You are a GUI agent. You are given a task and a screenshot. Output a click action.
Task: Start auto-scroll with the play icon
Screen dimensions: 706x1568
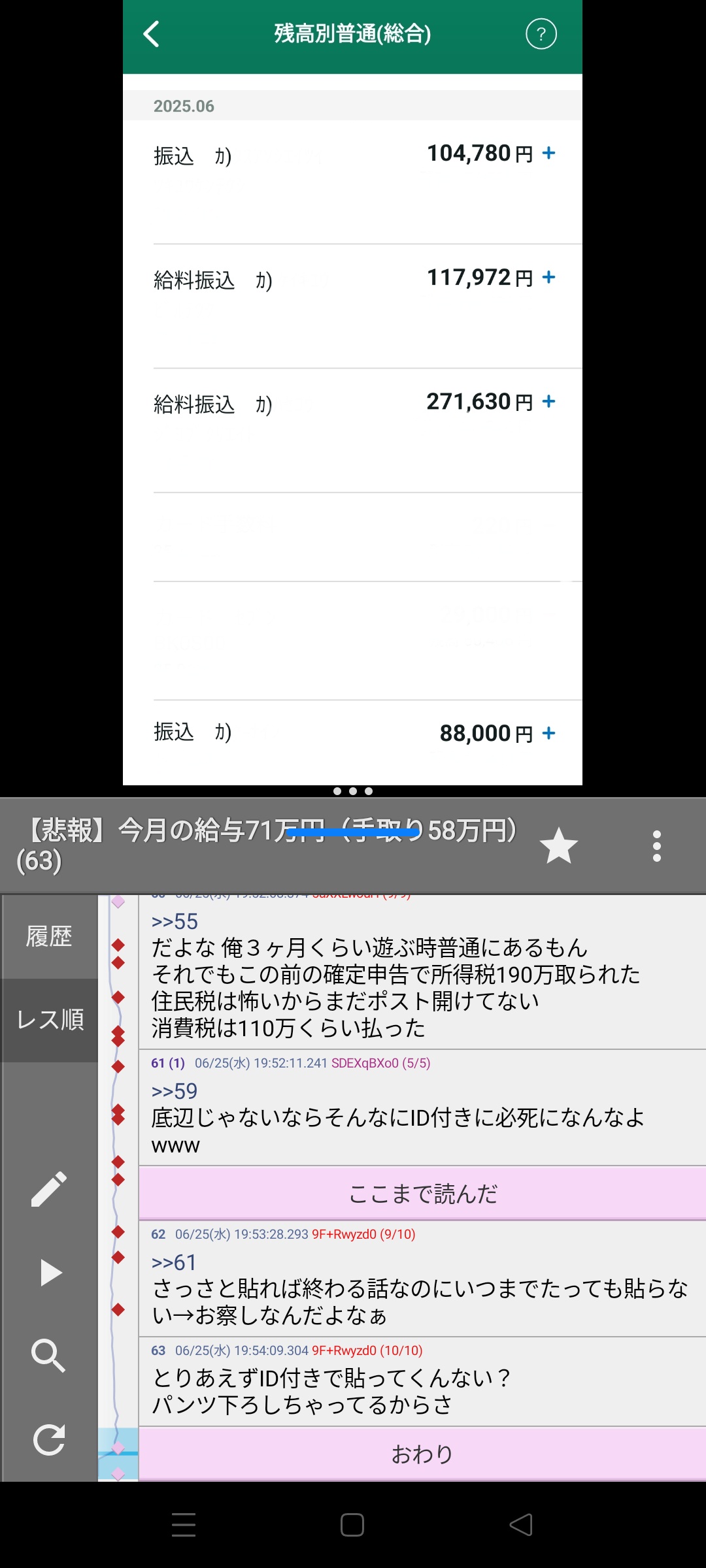(50, 1272)
